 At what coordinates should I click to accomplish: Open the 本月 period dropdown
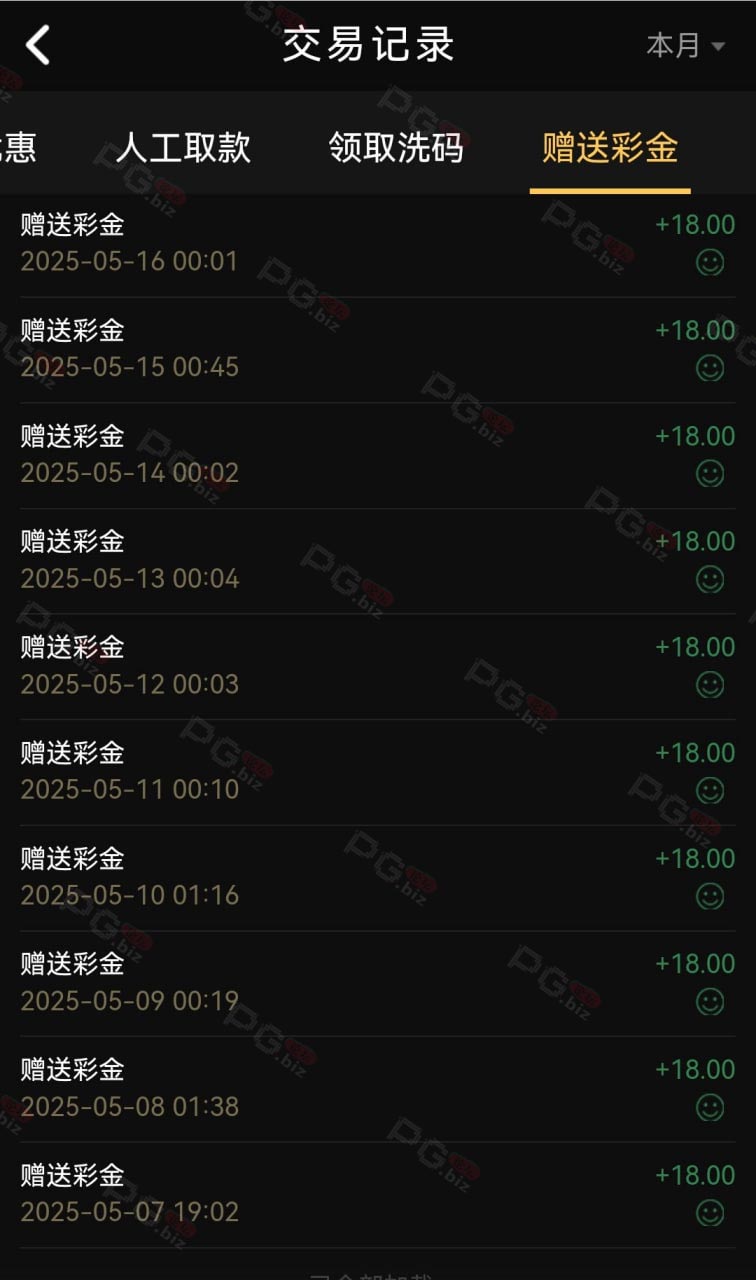click(x=685, y=46)
